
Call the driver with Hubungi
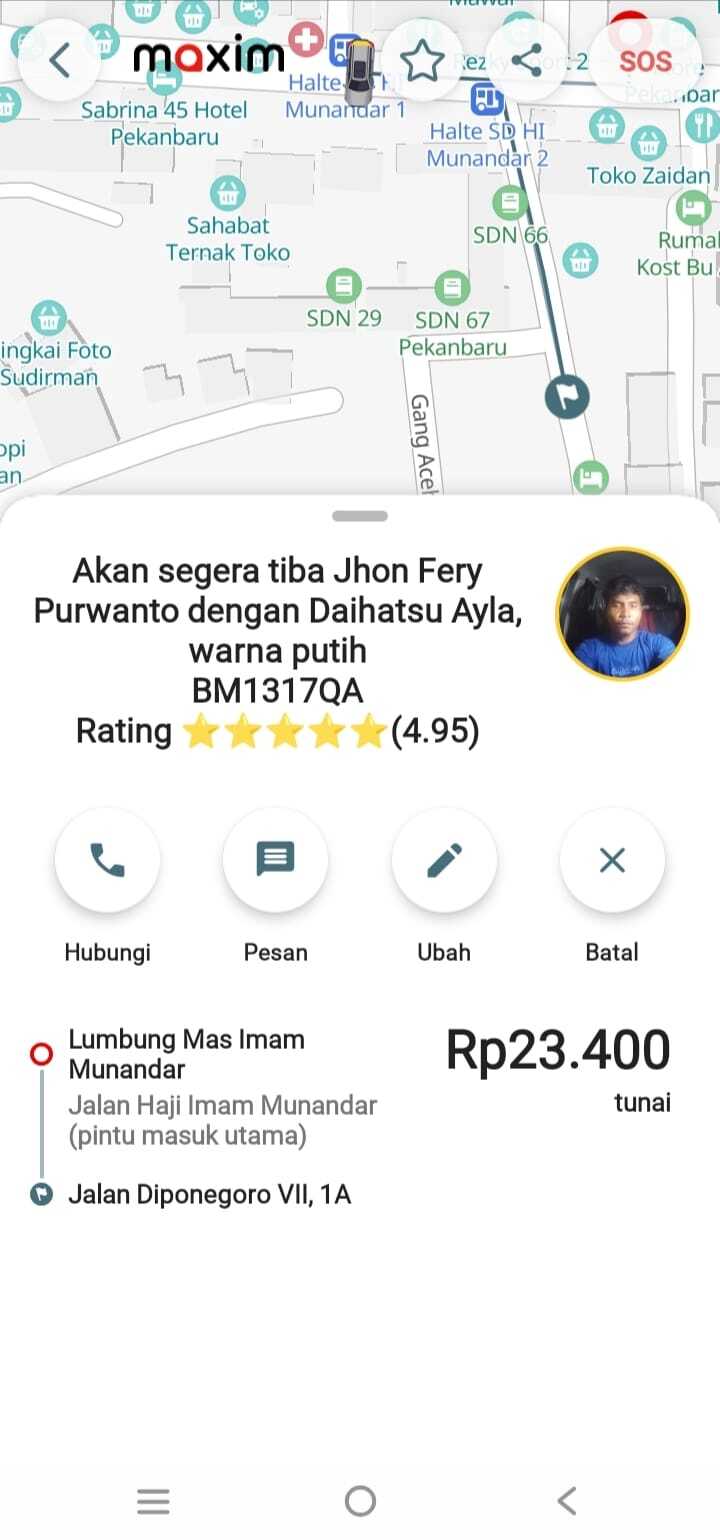[x=107, y=860]
